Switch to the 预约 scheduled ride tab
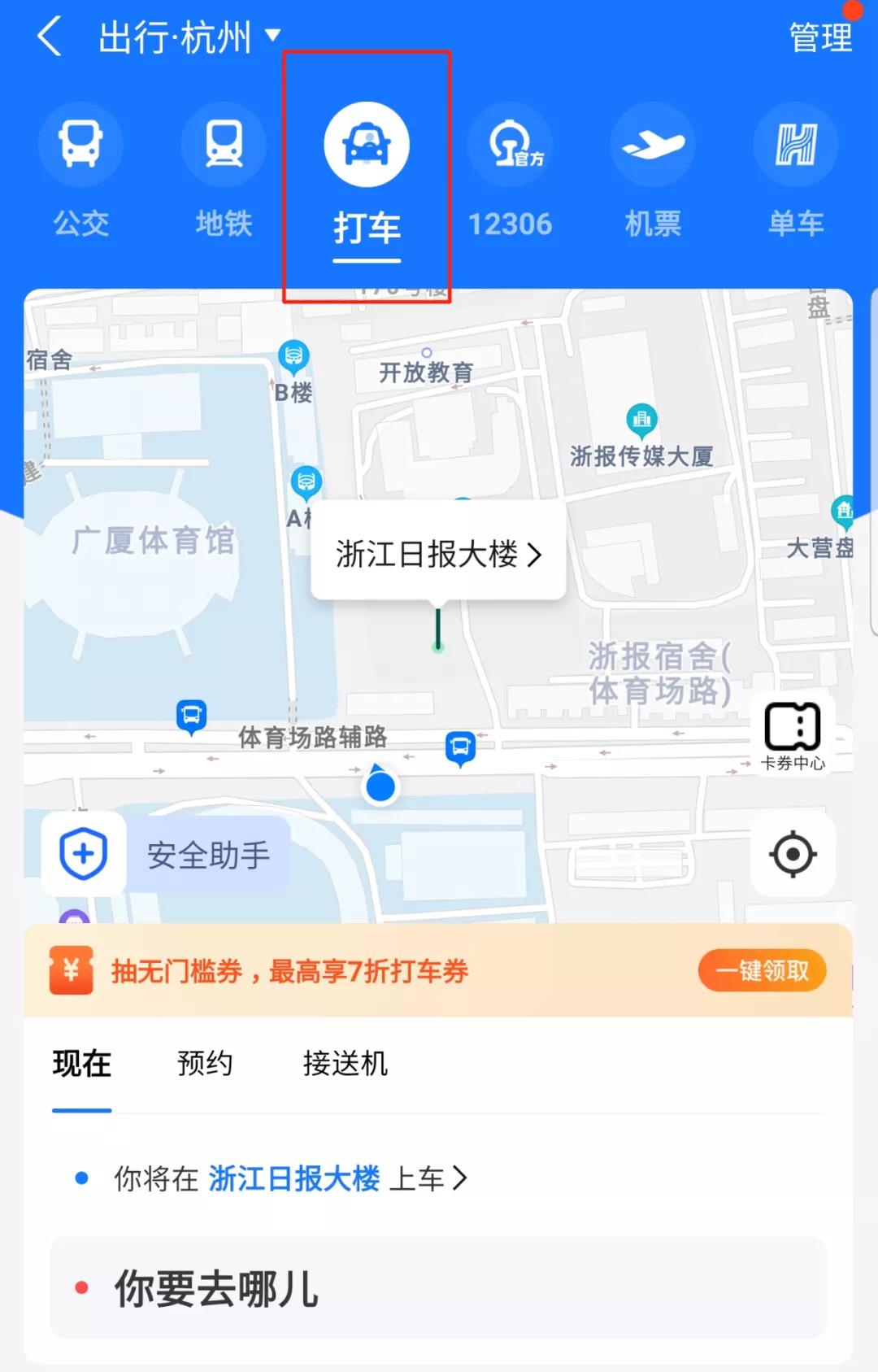This screenshot has width=878, height=1372. (x=205, y=1064)
